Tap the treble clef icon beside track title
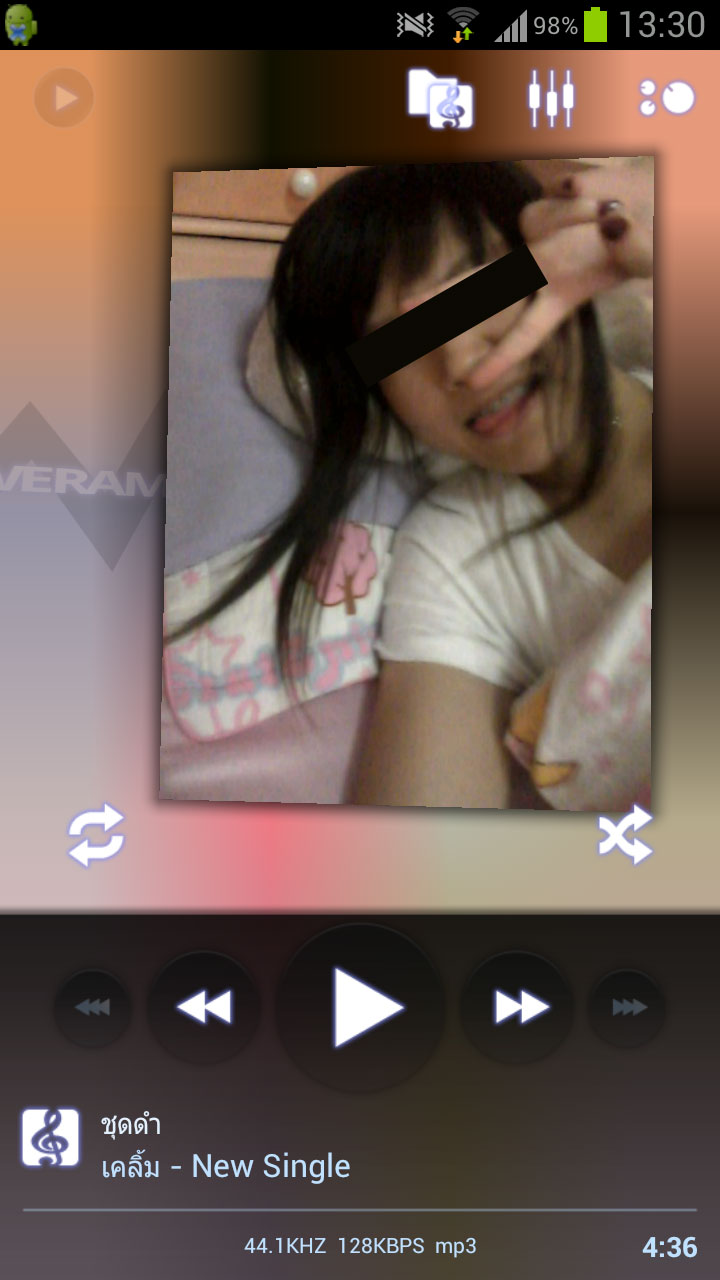The height and width of the screenshot is (1280, 720). (x=50, y=1138)
